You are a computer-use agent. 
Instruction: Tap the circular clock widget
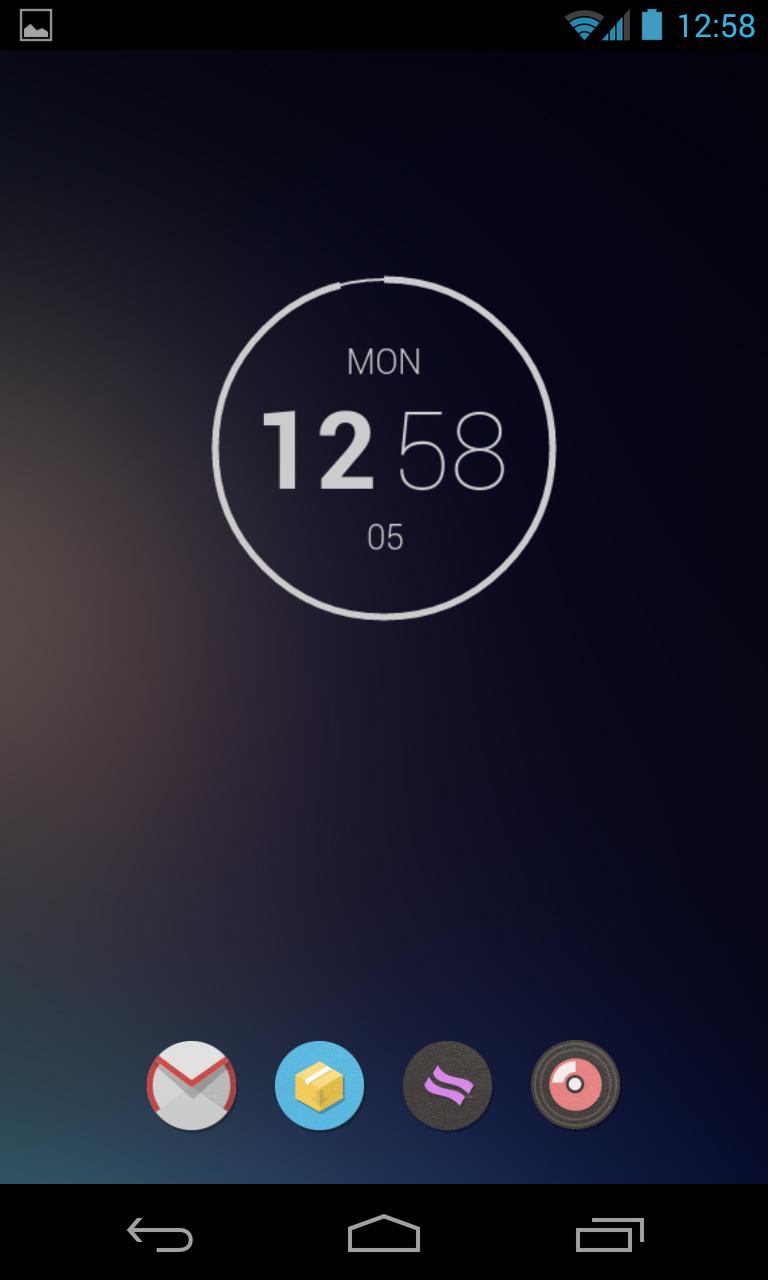pyautogui.click(x=384, y=448)
